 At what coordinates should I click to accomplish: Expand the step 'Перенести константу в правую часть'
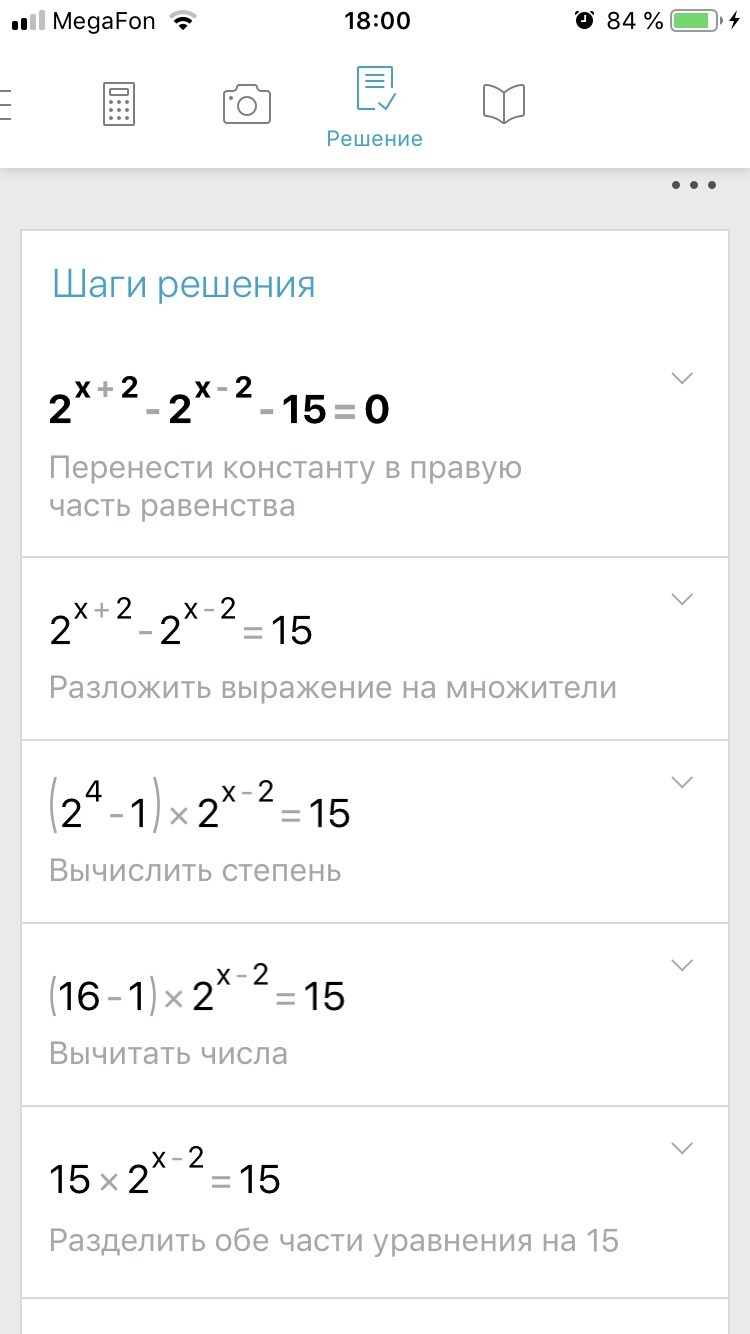(x=682, y=378)
